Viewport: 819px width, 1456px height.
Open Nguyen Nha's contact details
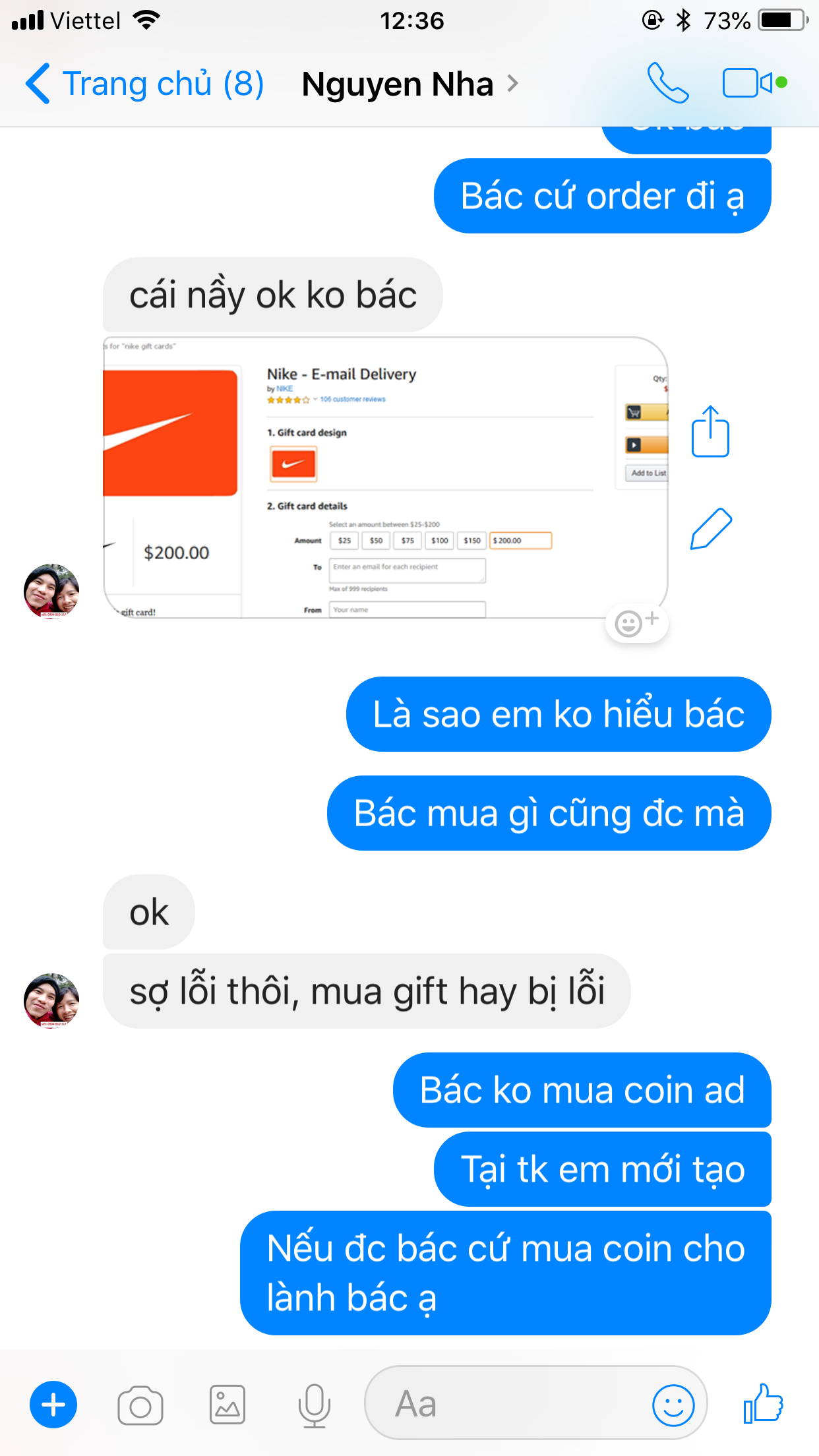409,84
